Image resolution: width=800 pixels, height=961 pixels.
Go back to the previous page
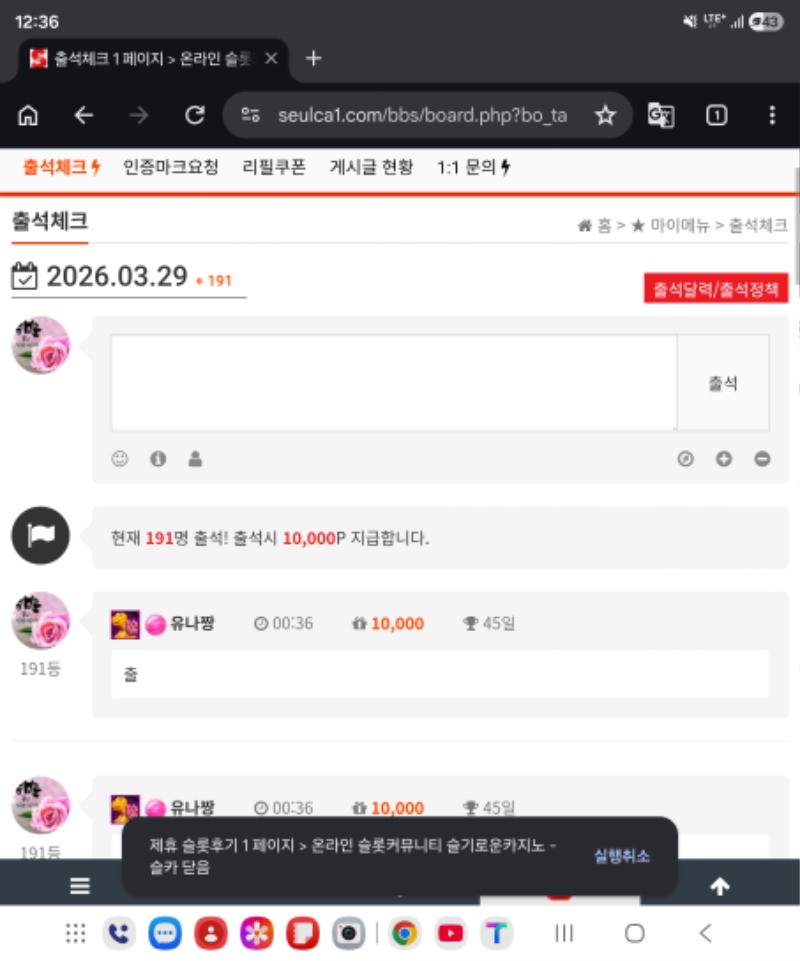(84, 115)
